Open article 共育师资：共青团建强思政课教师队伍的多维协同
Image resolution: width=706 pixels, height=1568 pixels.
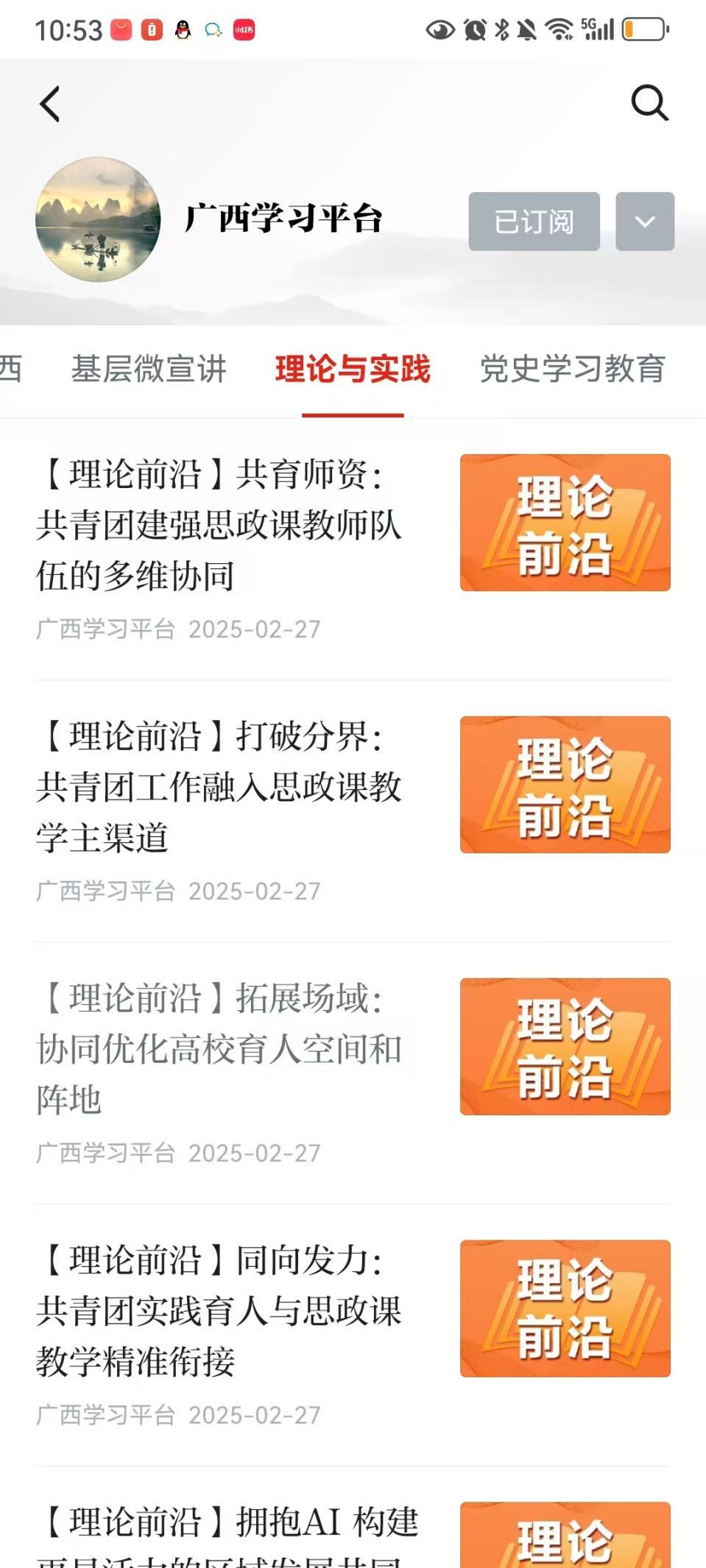[x=219, y=525]
